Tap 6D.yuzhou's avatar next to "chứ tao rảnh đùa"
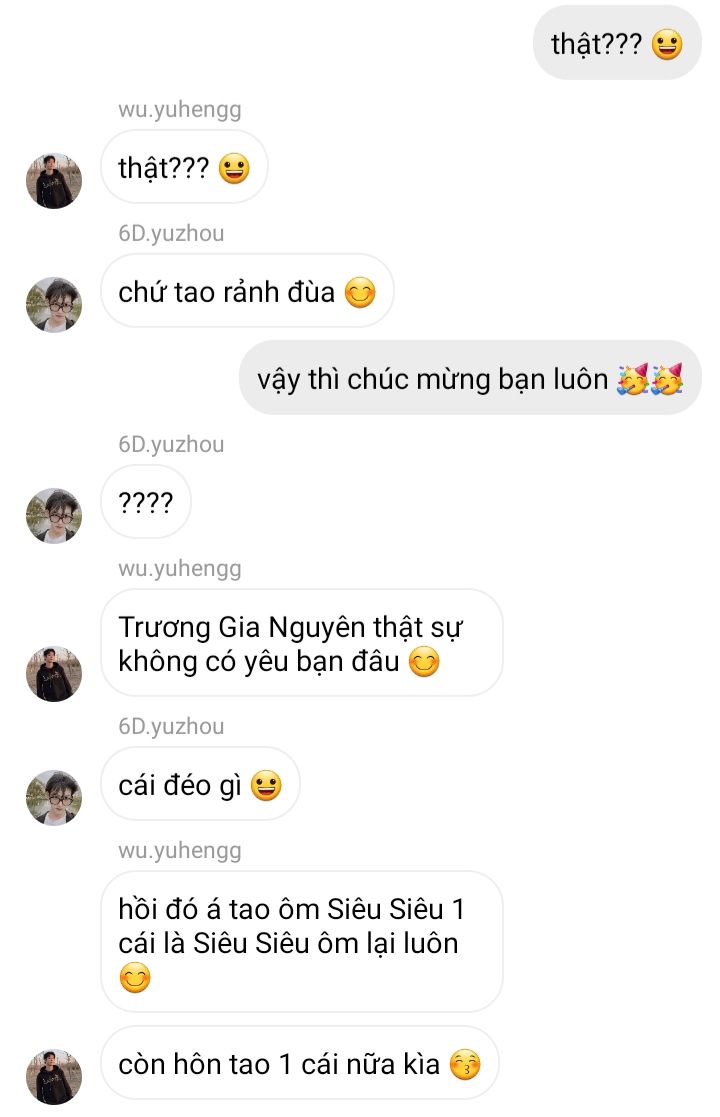This screenshot has width=720, height=1117. [53, 305]
